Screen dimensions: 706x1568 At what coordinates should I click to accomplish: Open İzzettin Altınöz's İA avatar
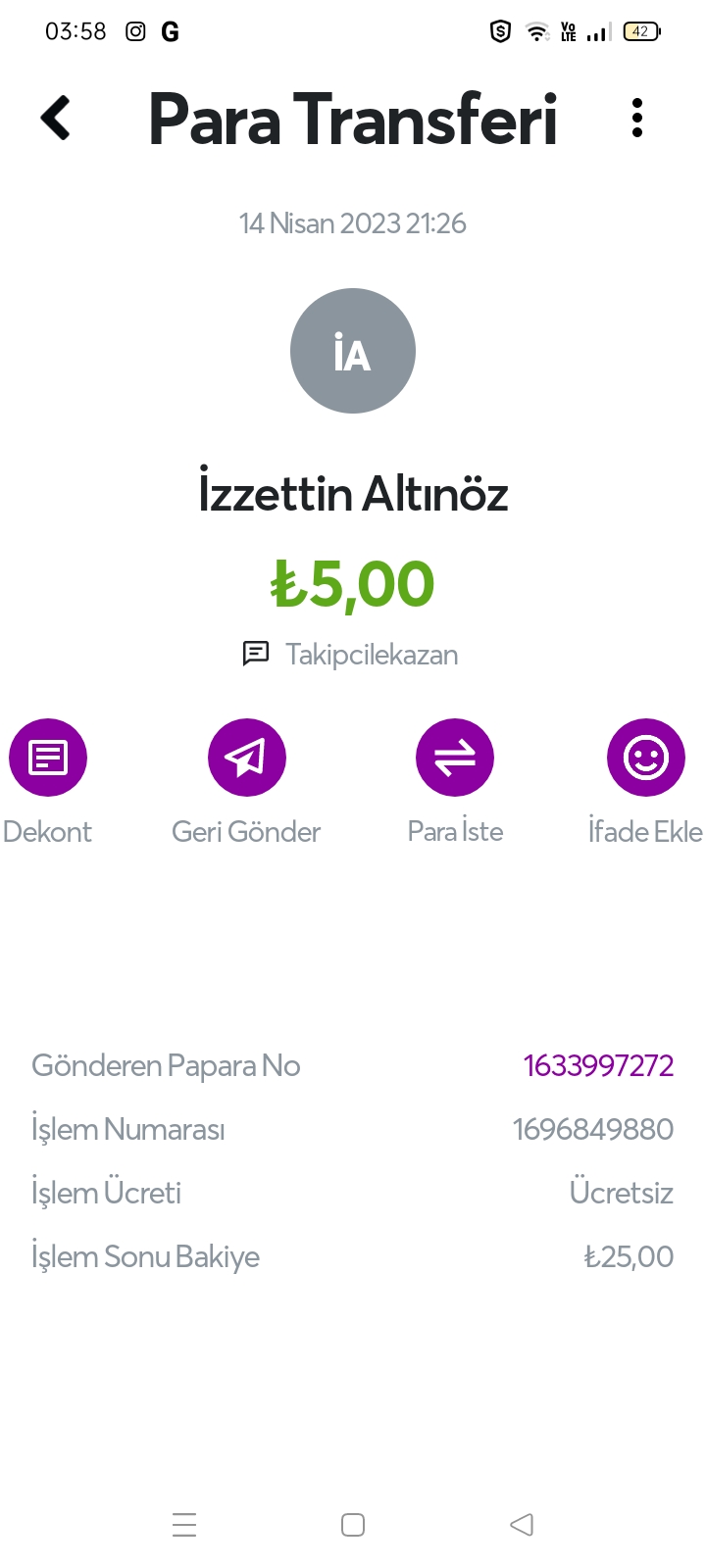tap(353, 351)
